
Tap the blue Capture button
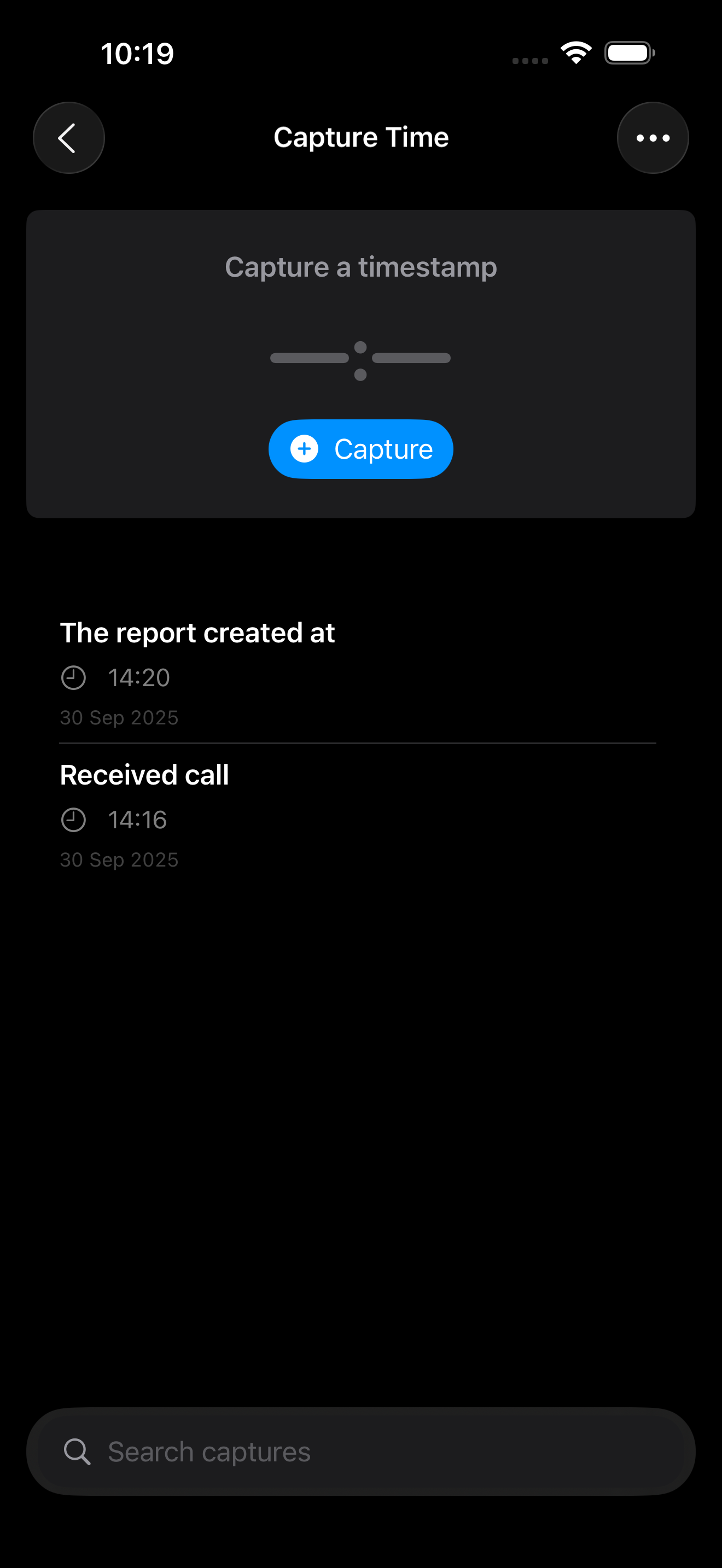click(360, 449)
